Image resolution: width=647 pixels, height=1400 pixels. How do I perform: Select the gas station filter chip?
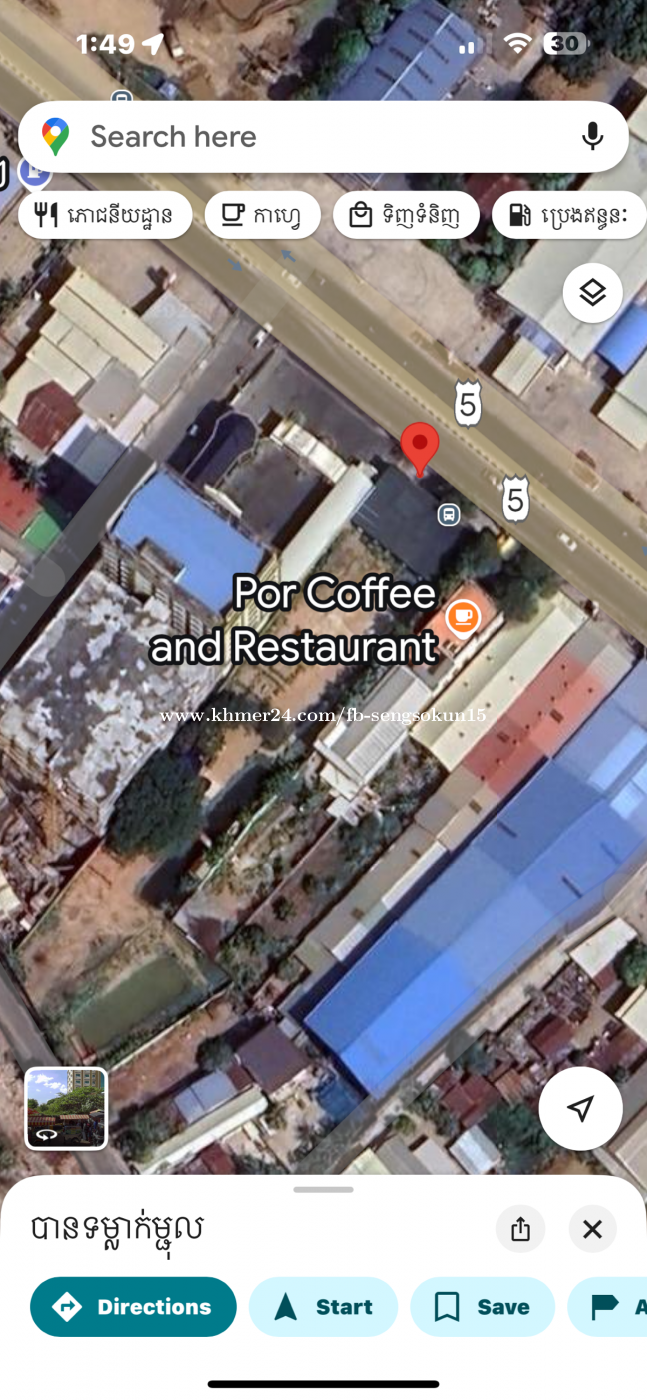click(x=569, y=215)
